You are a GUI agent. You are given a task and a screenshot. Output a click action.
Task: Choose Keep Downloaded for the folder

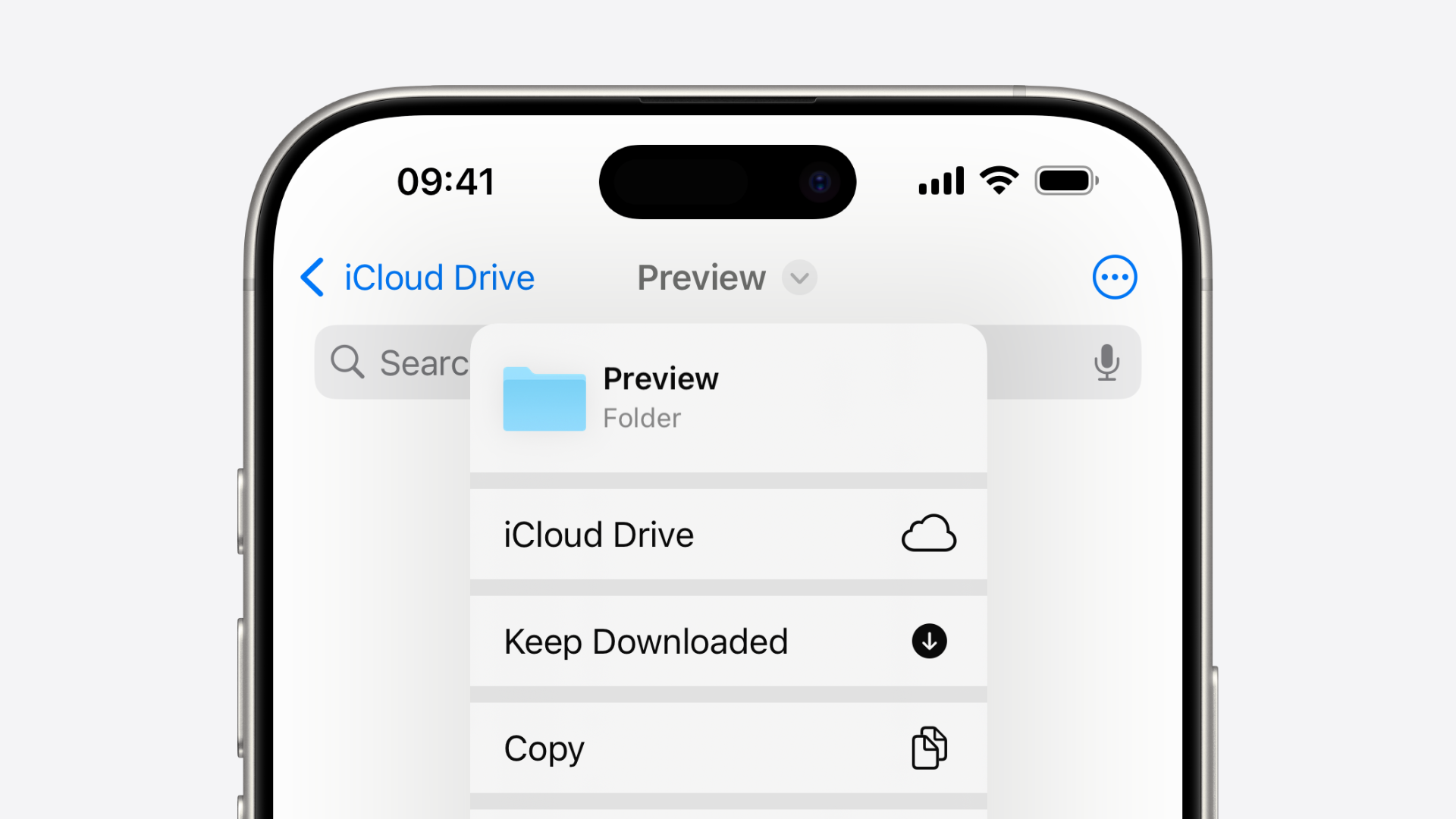coord(728,642)
